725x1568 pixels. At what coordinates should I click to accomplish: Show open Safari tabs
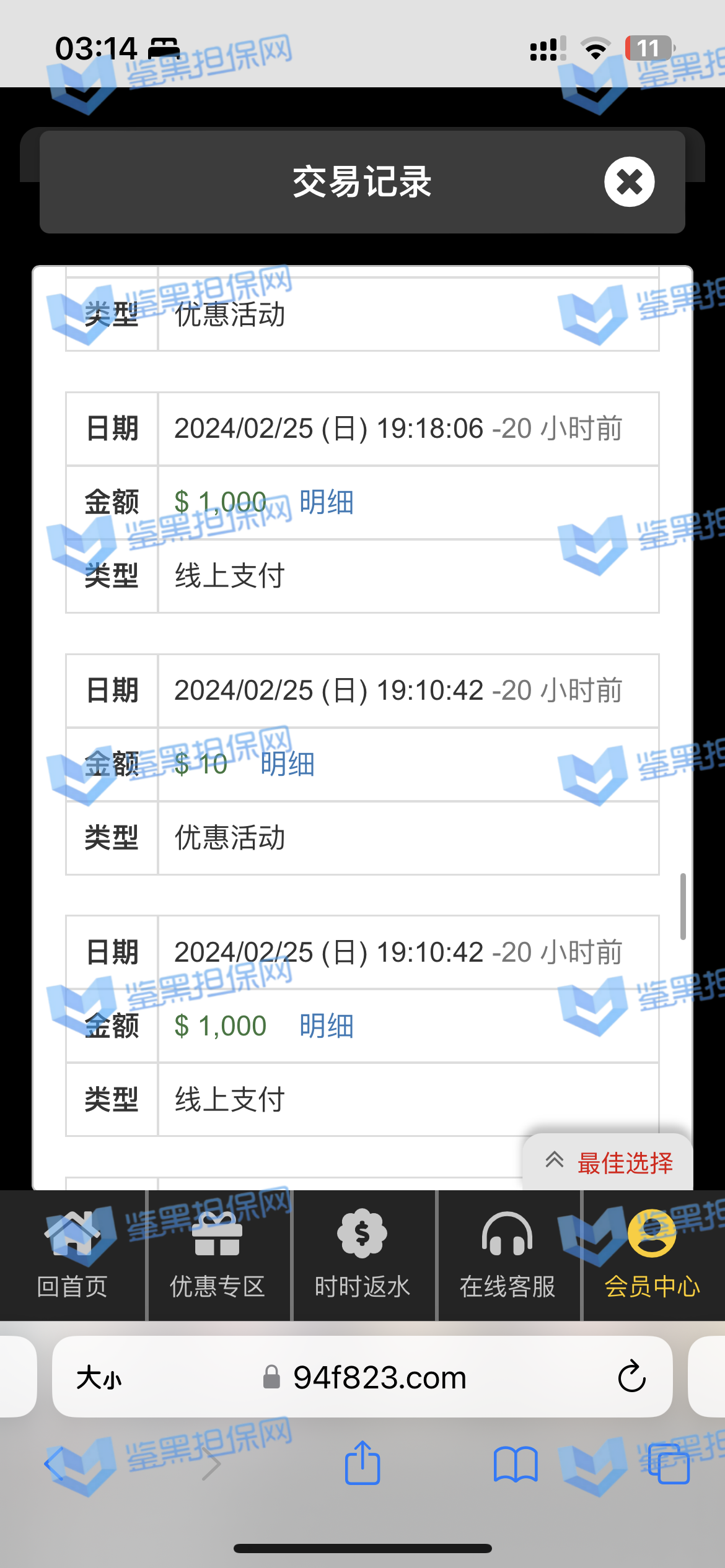click(x=668, y=1465)
